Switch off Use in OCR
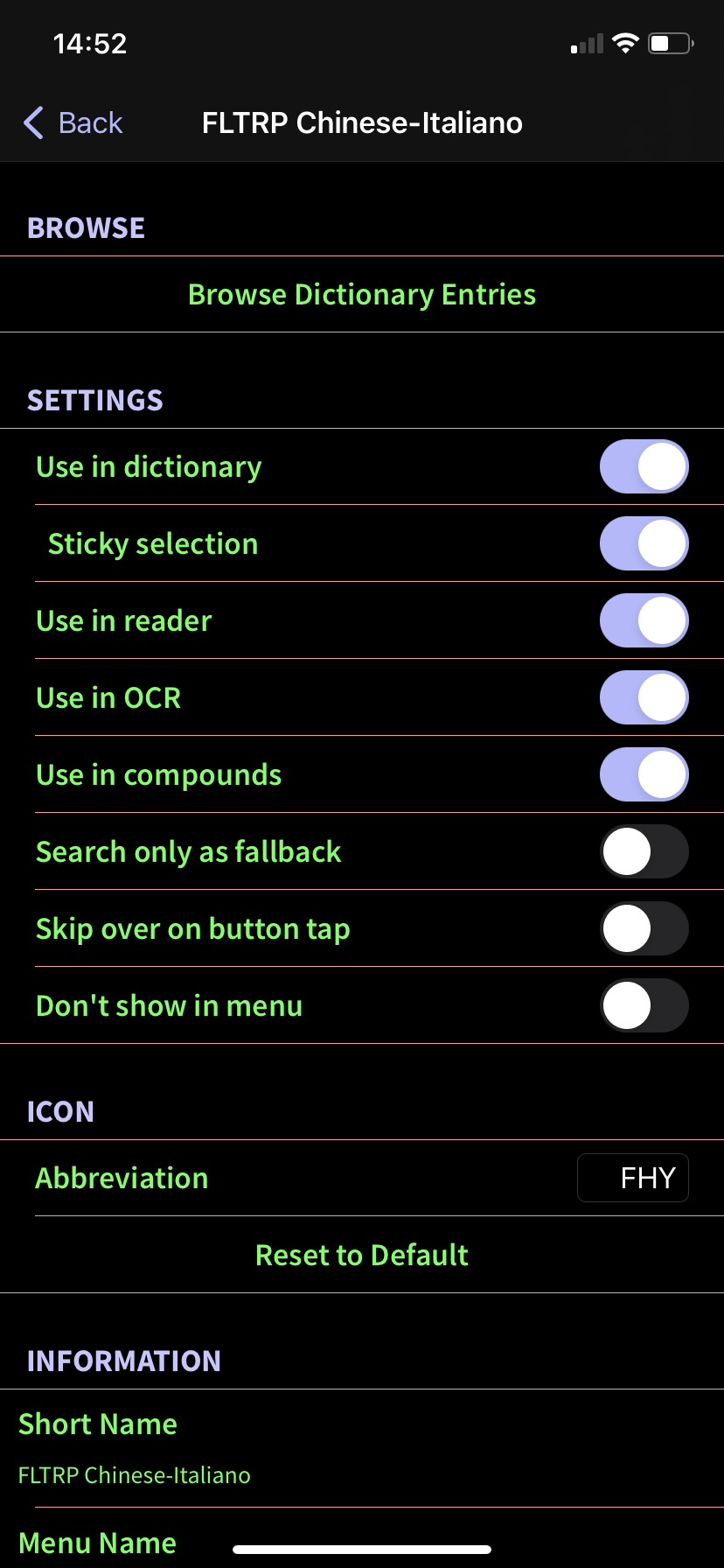This screenshot has width=724, height=1568. point(644,697)
